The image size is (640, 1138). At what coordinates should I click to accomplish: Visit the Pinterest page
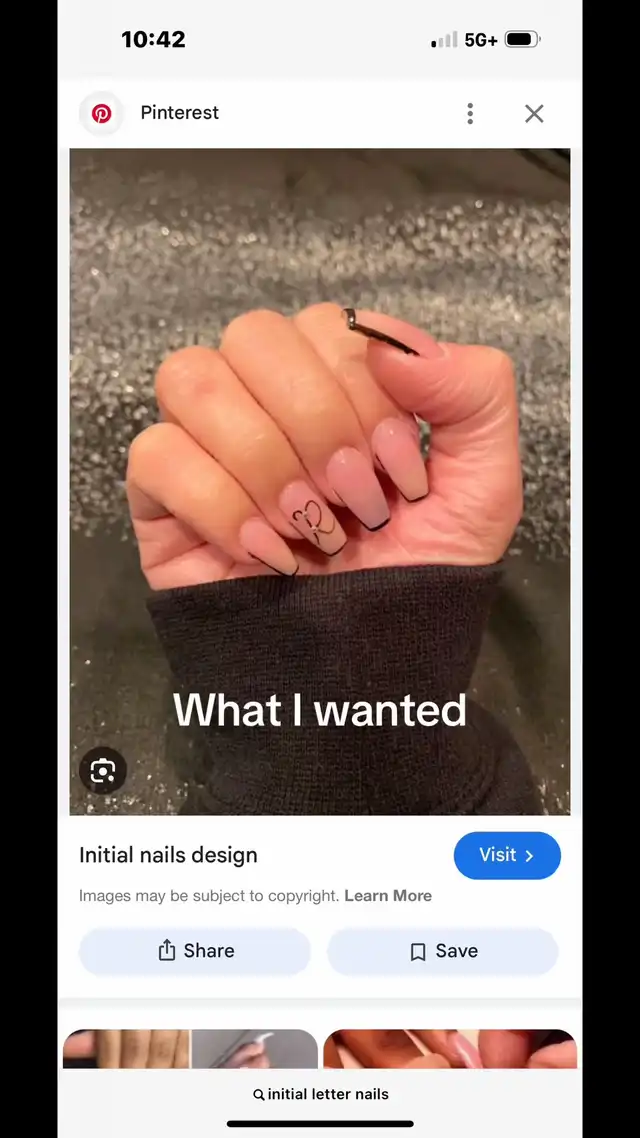(507, 855)
